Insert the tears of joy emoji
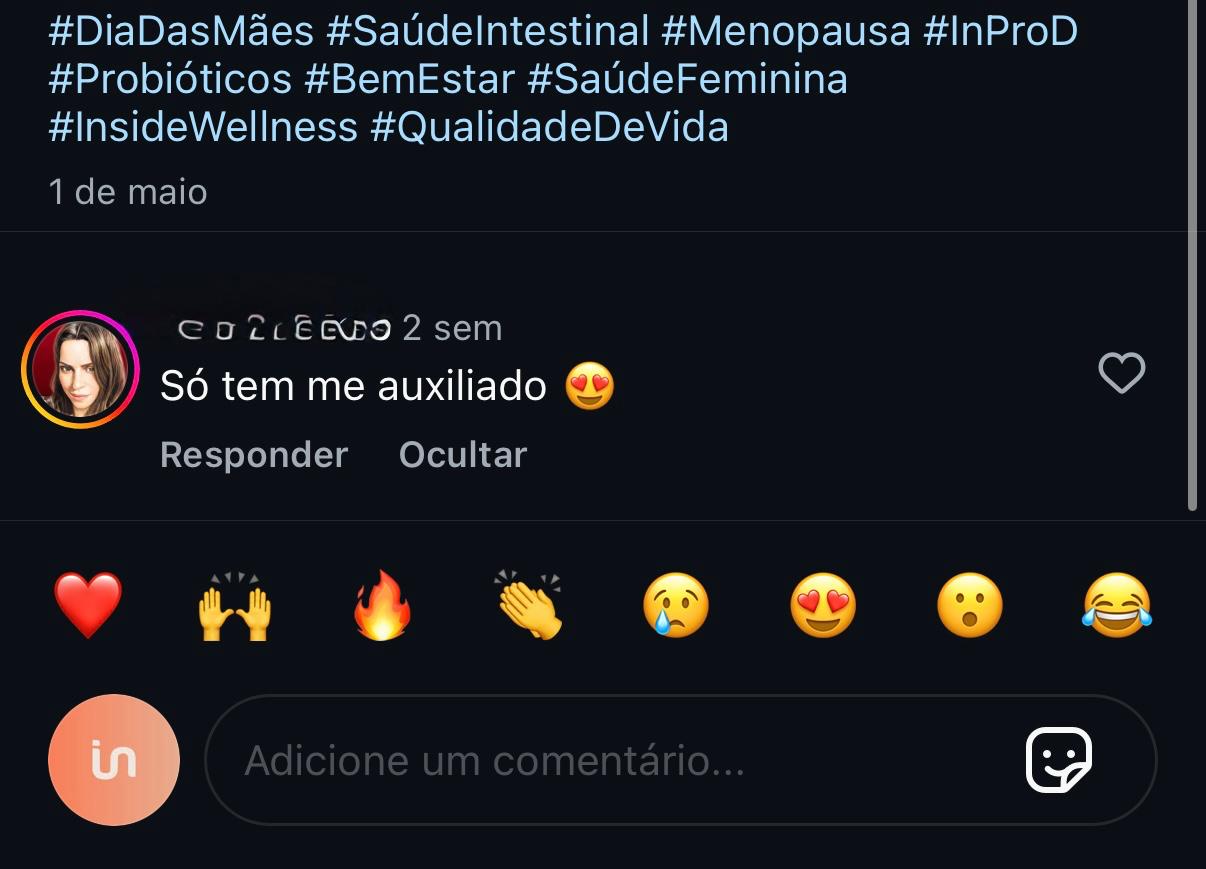Viewport: 1206px width, 869px height. coord(1117,606)
